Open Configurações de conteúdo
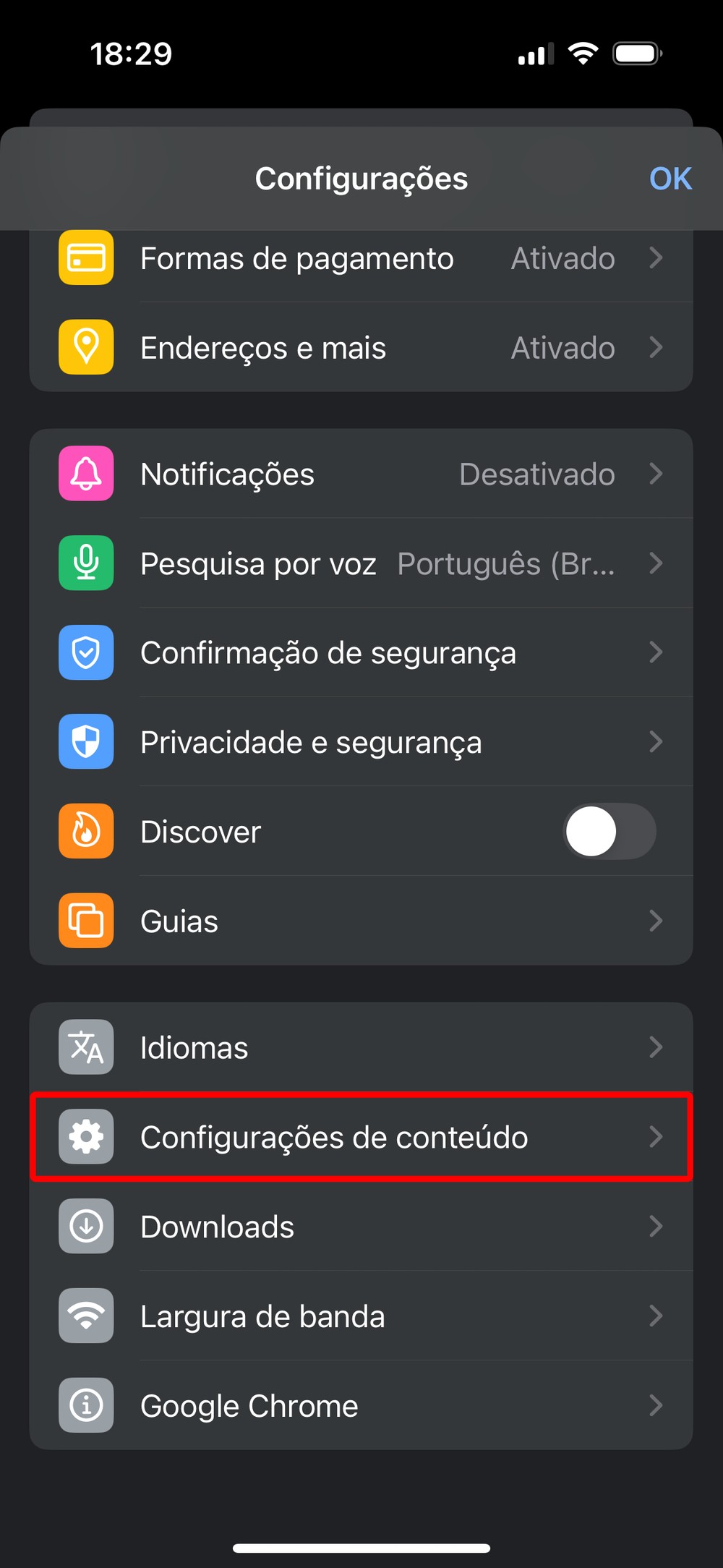The image size is (723, 1568). pos(361,1137)
